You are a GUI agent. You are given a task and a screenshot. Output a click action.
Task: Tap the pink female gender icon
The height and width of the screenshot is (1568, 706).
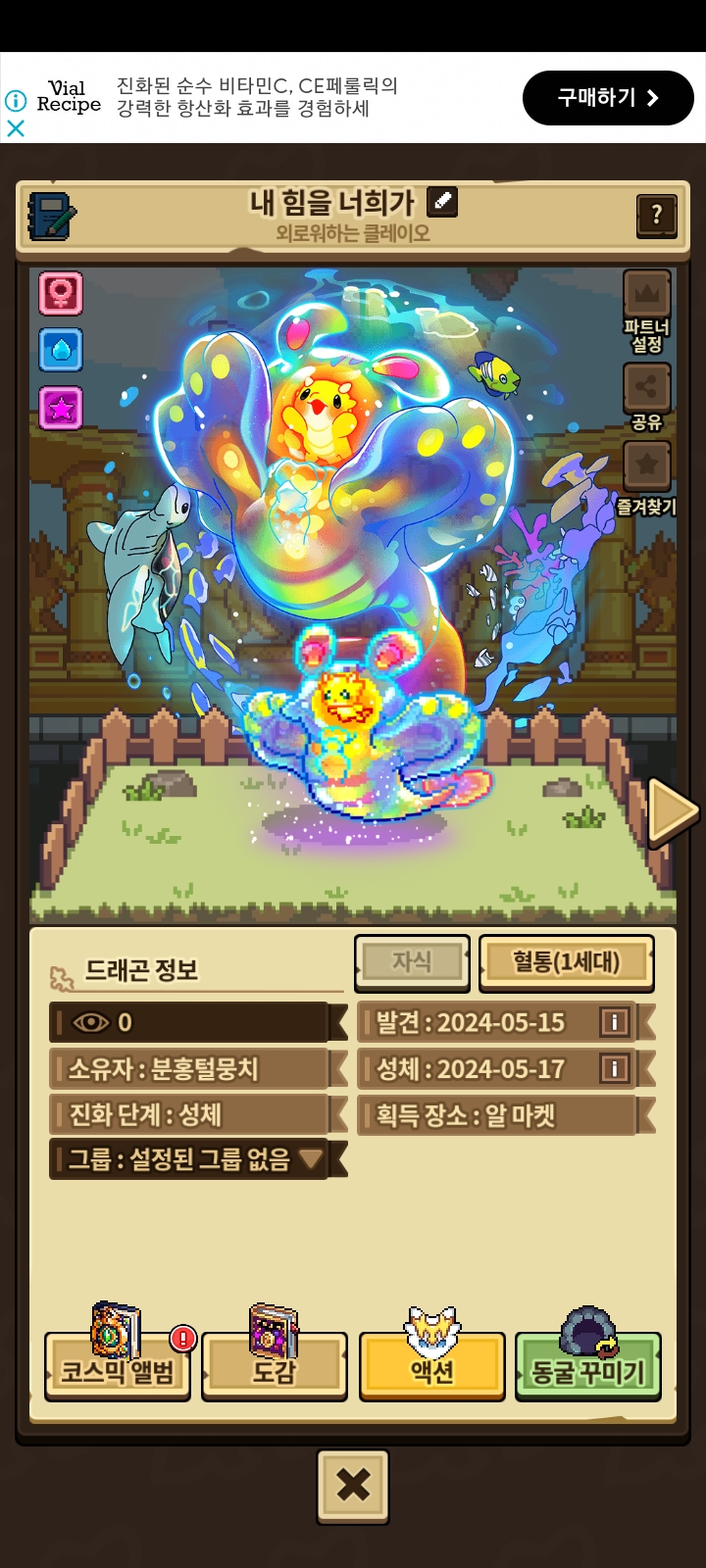(x=61, y=292)
